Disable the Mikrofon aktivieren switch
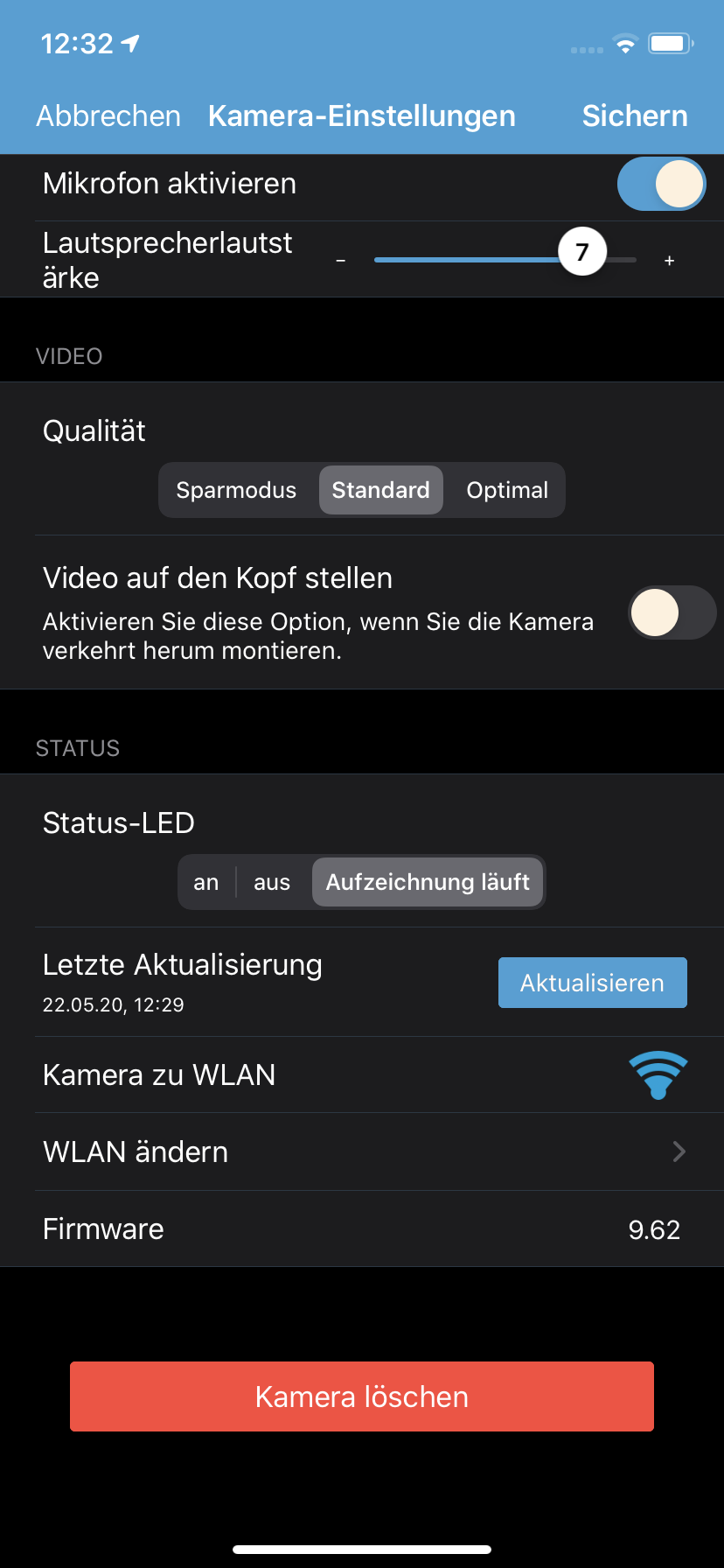 click(x=661, y=184)
